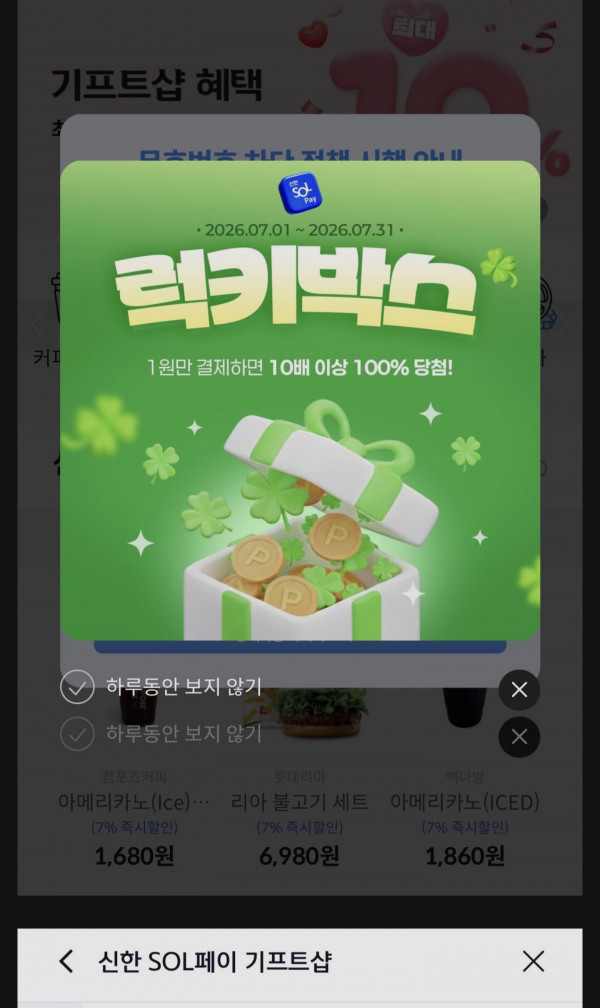600x1008 pixels.
Task: Open the 럭키박스 event popup banner
Action: tap(300, 400)
